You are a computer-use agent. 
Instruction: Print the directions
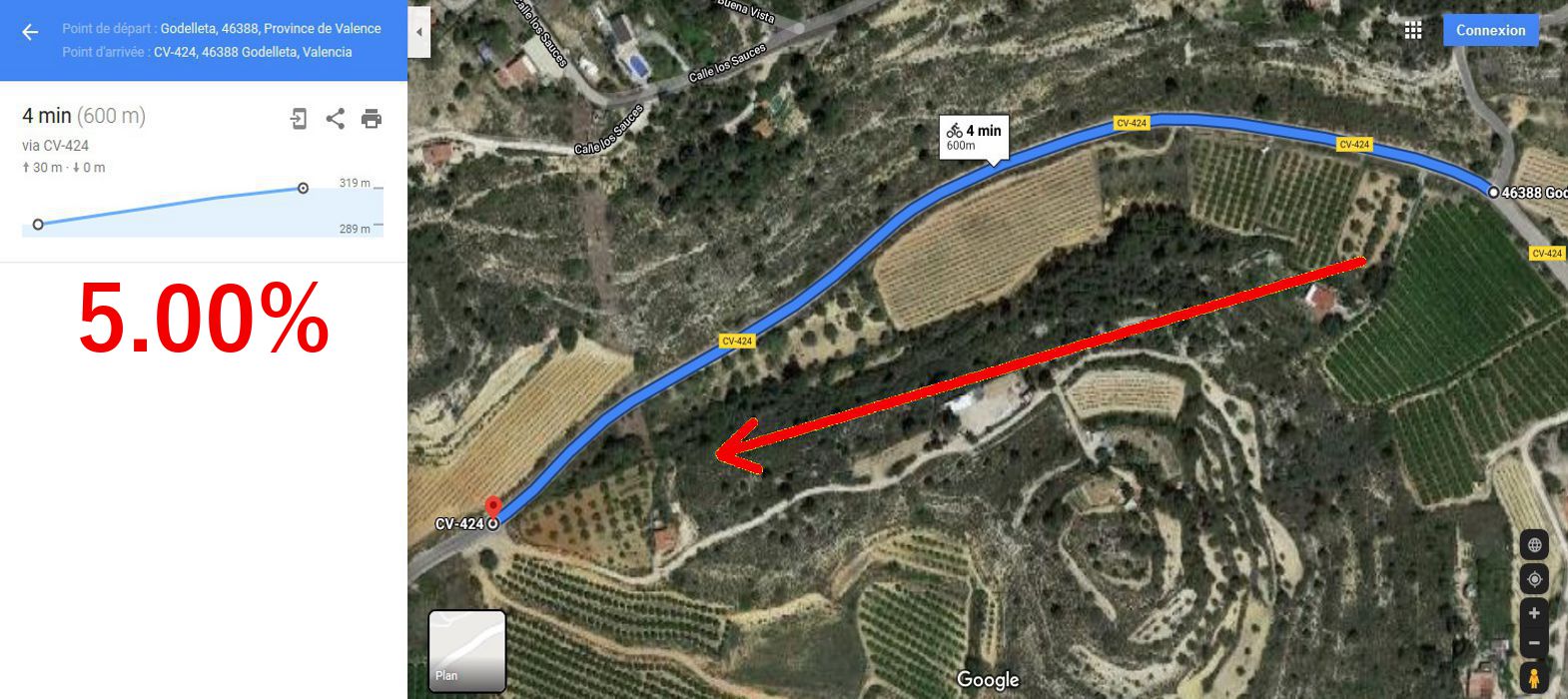point(372,119)
